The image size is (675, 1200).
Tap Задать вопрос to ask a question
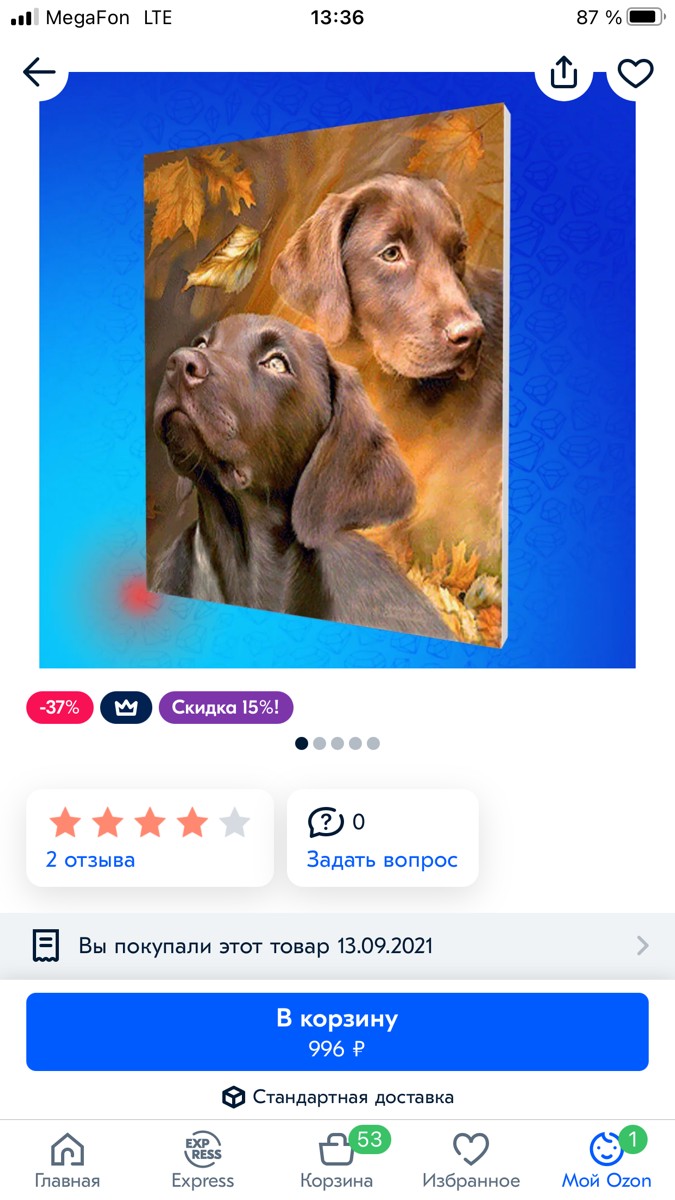point(382,859)
